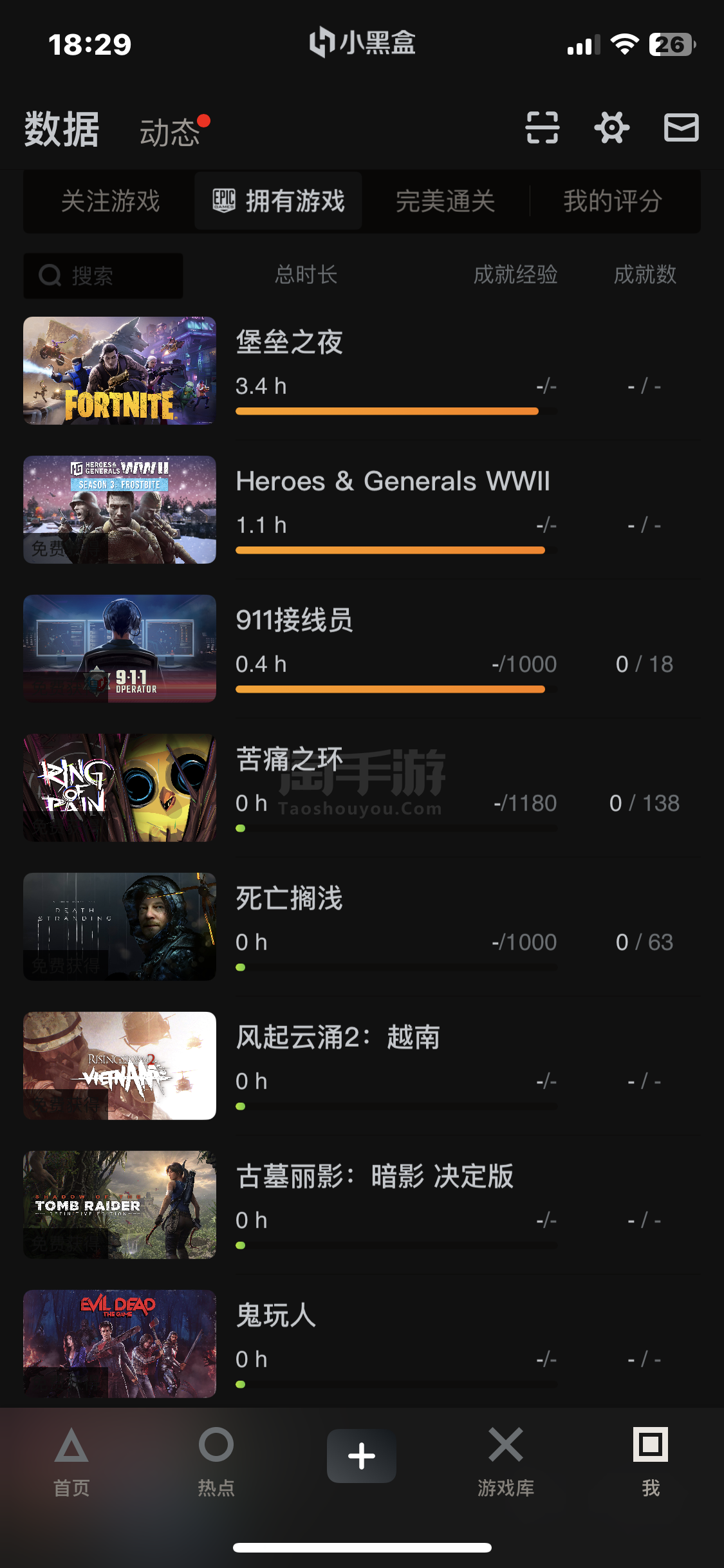724x1568 pixels.
Task: Sort games by 成就经验
Action: click(515, 275)
